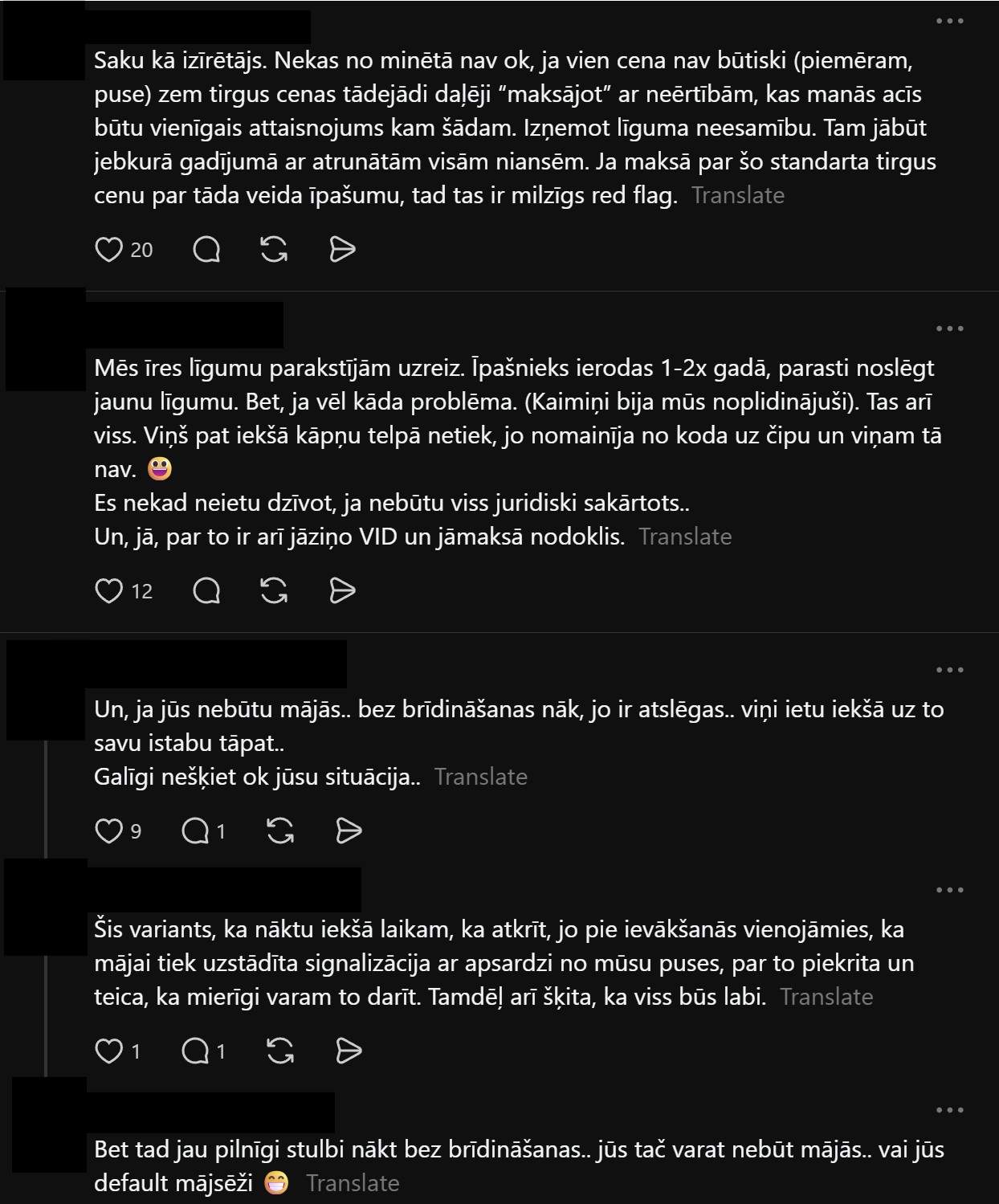The image size is (999, 1204).
Task: Open more options for "Un, ja jūs nebūtu" comment
Action: point(949,670)
